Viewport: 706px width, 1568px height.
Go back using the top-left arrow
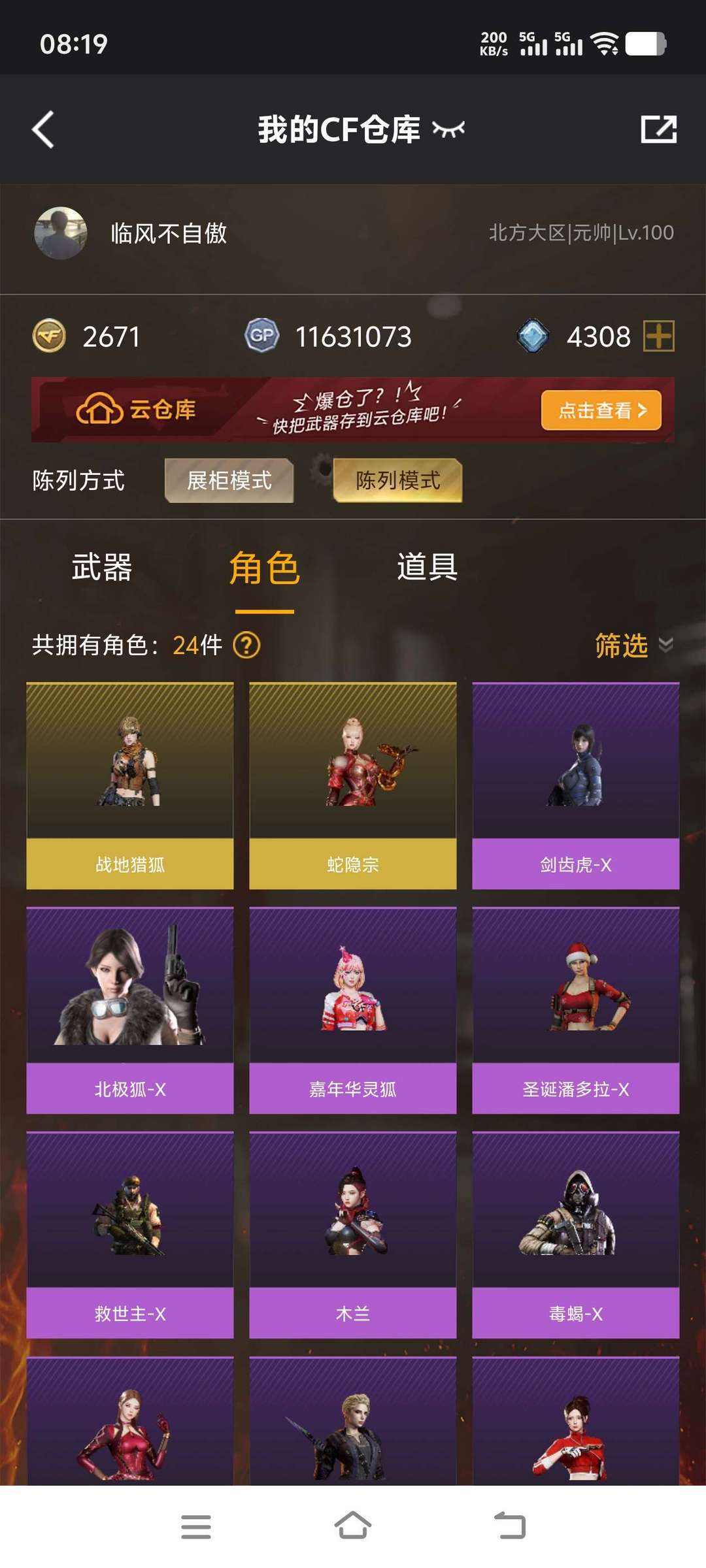point(43,129)
